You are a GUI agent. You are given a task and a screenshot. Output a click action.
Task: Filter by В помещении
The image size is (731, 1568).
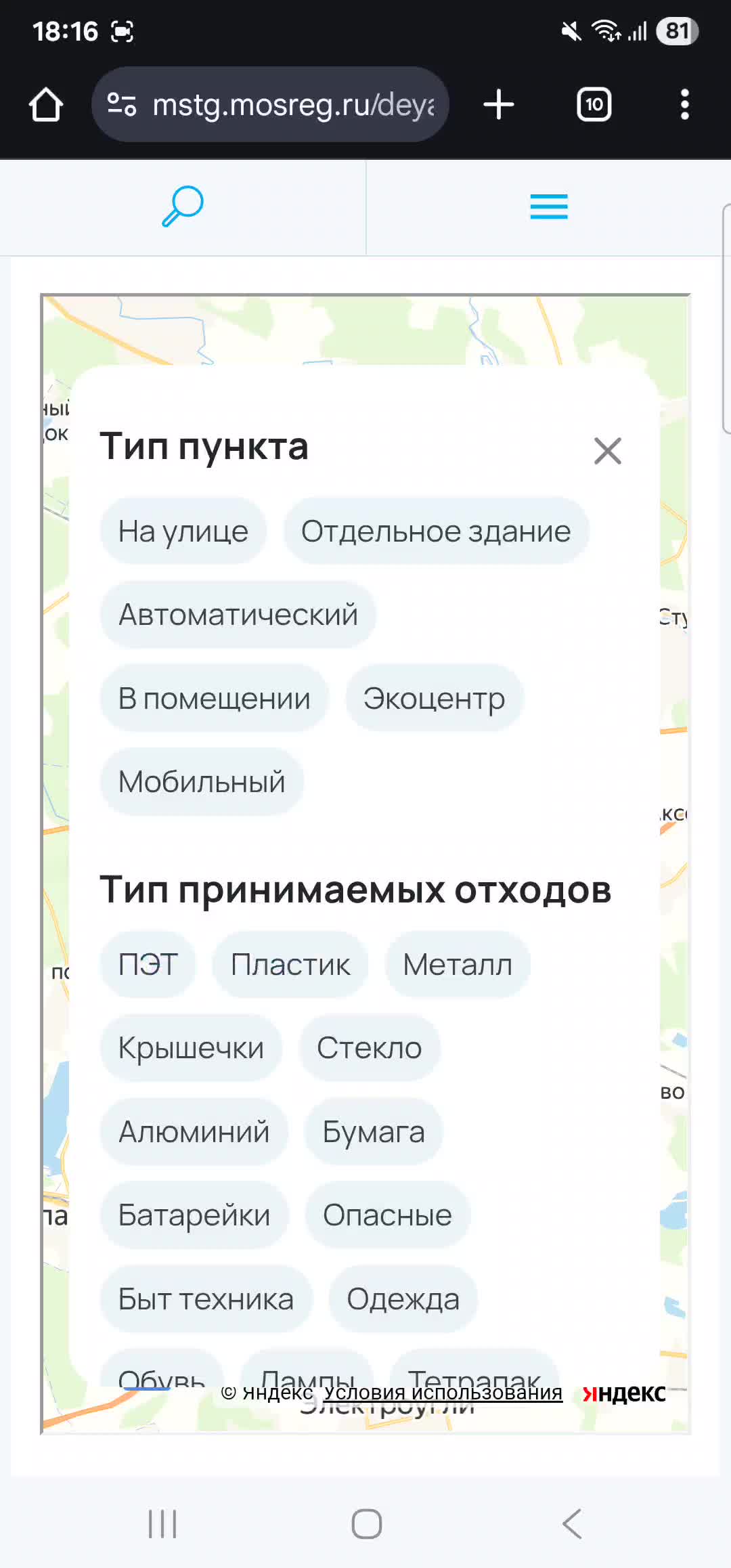[214, 699]
